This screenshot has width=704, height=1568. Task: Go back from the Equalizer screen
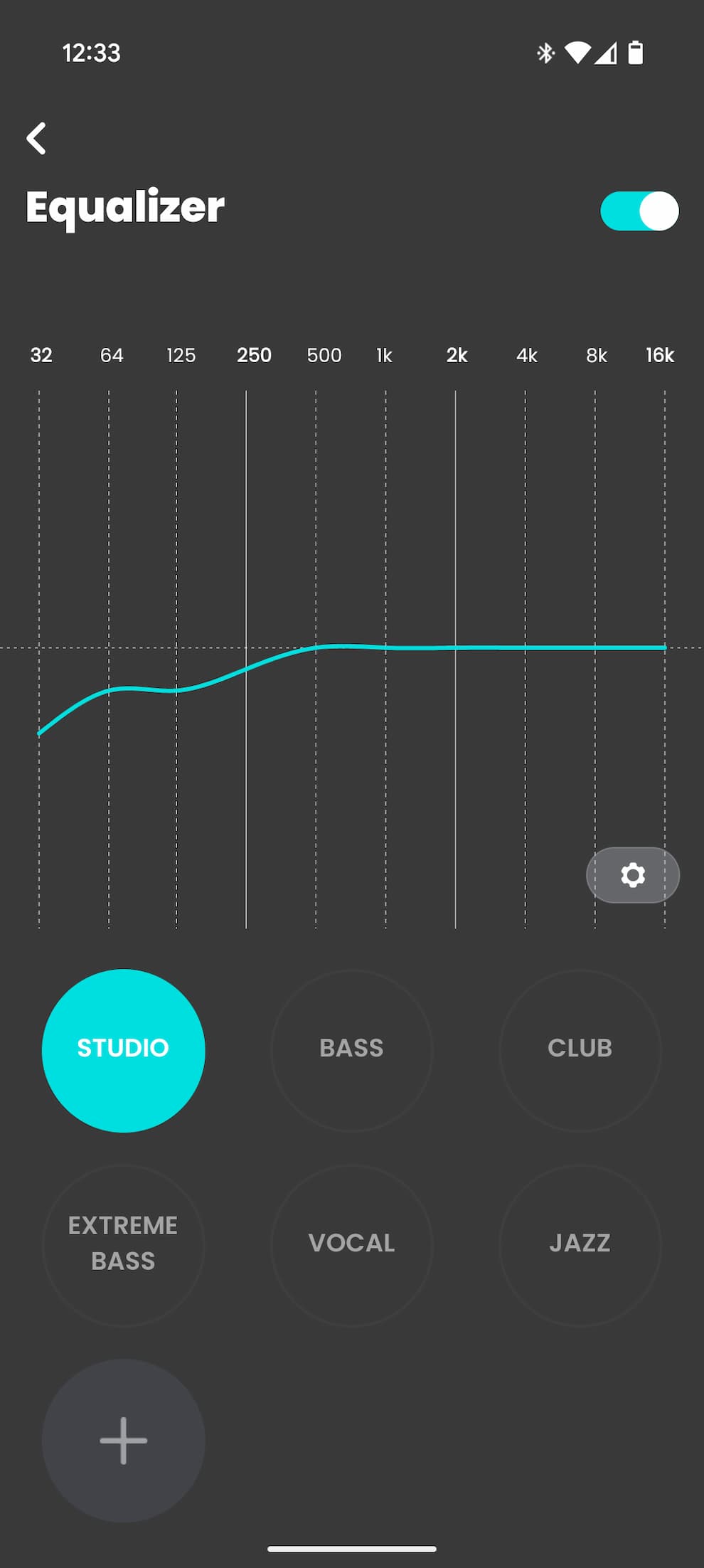click(36, 138)
